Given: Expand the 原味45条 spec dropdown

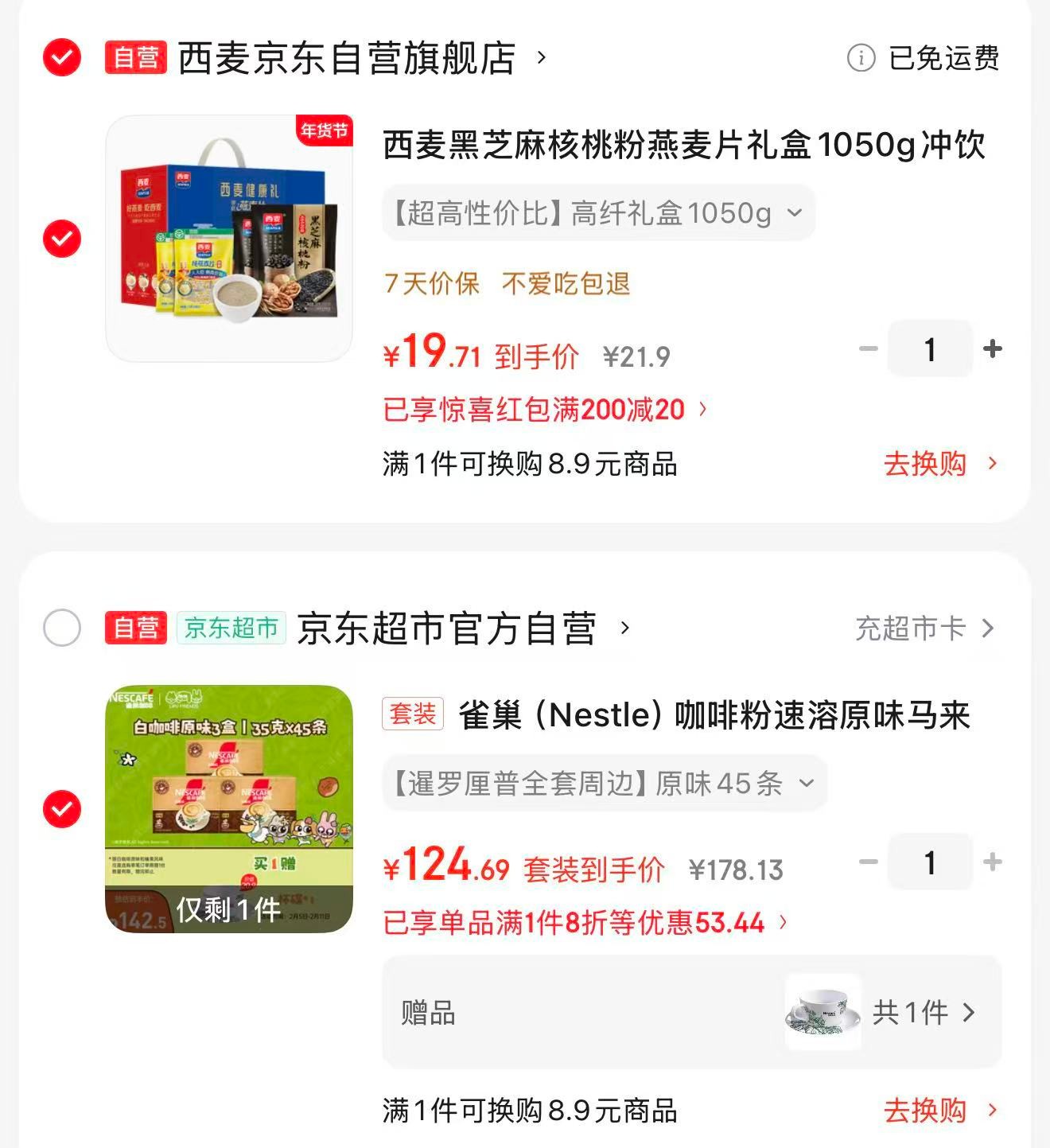Looking at the screenshot, I should [x=605, y=784].
